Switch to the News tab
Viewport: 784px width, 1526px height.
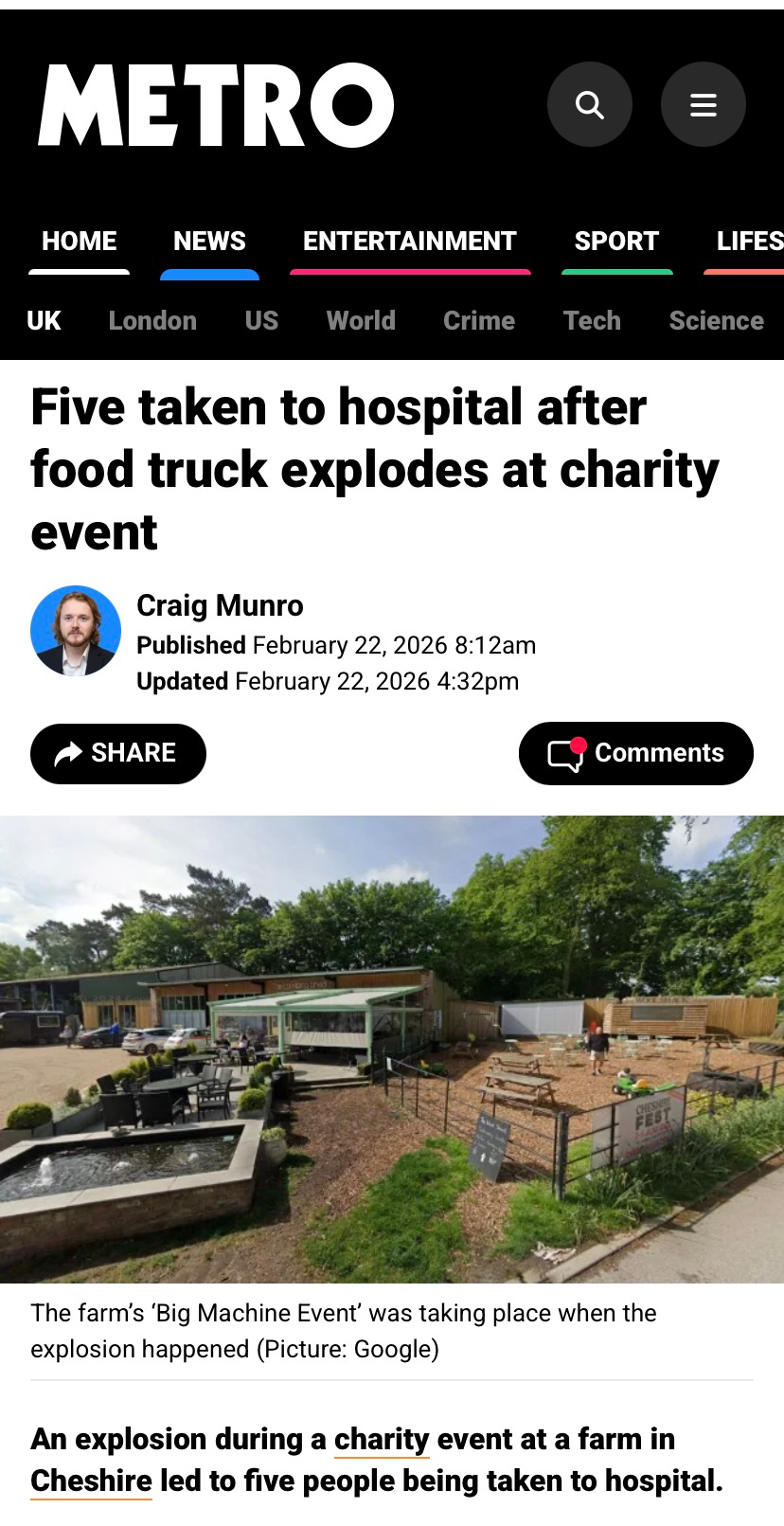point(209,242)
